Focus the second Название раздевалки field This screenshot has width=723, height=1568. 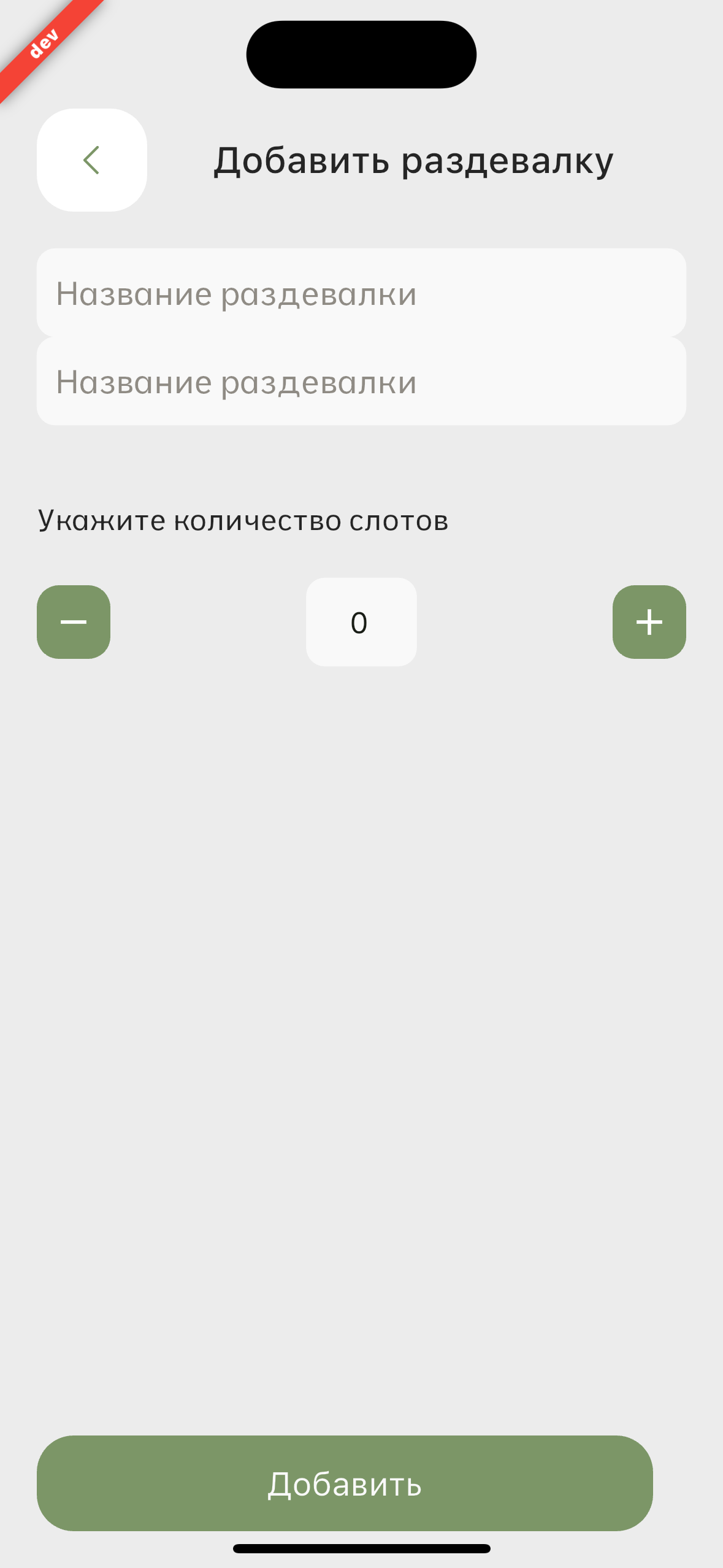click(361, 382)
